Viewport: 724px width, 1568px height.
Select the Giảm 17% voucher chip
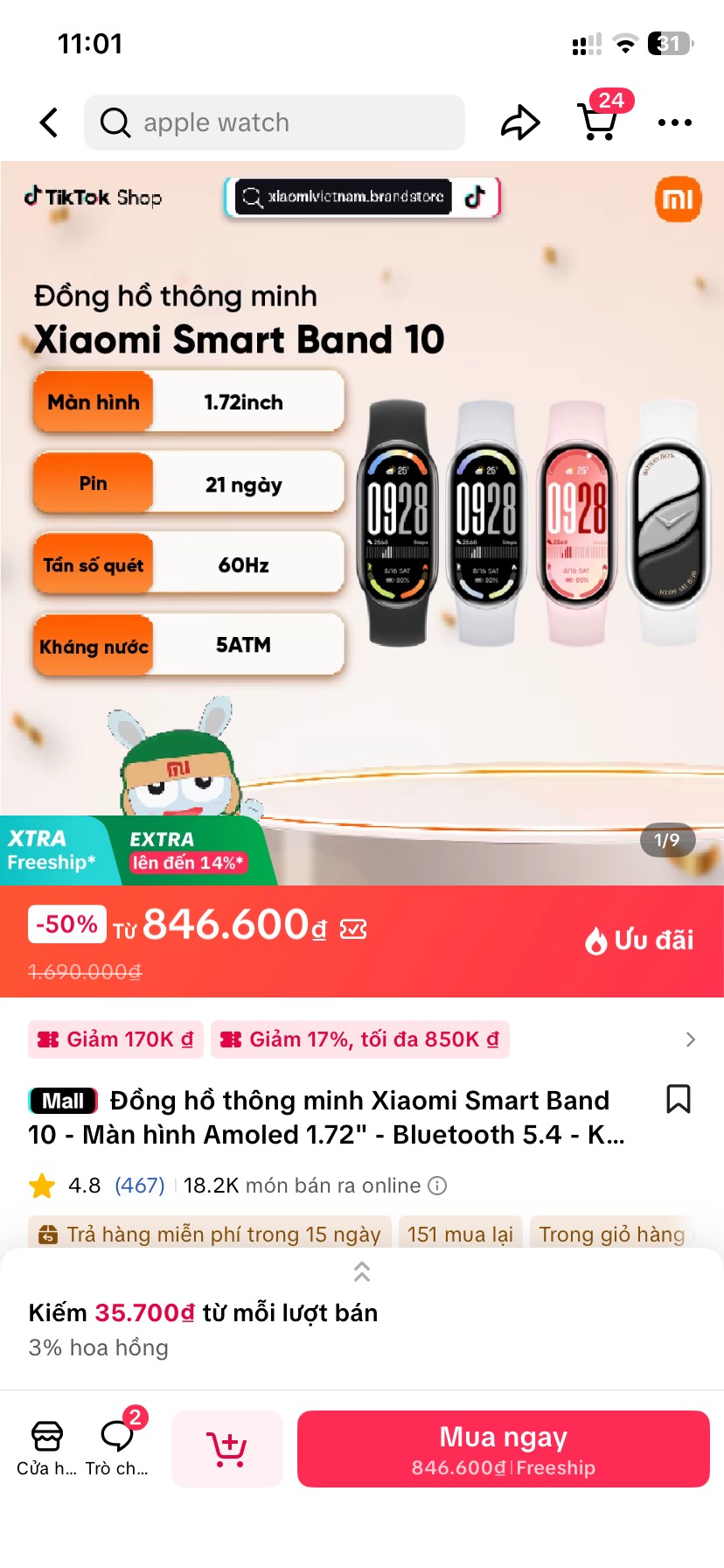pos(359,1039)
